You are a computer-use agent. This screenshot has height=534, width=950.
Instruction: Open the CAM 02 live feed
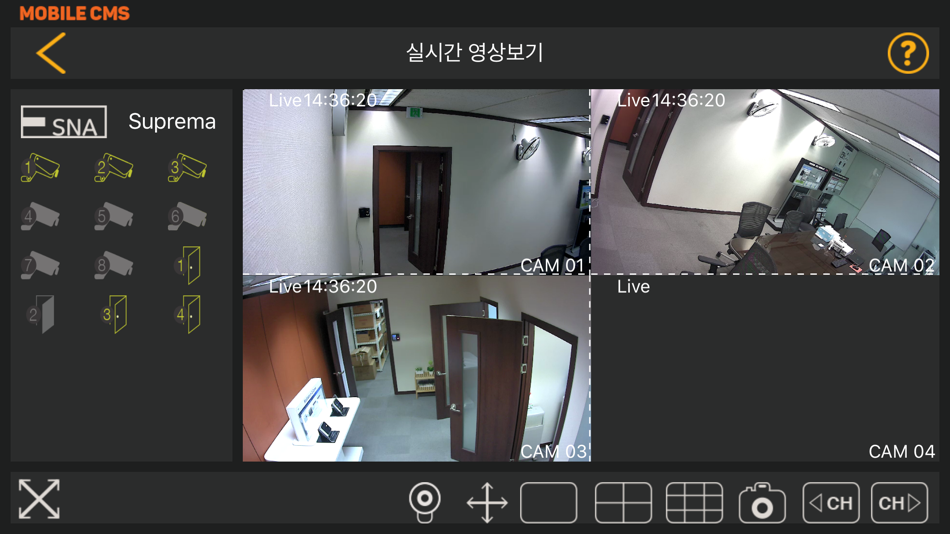[765, 182]
